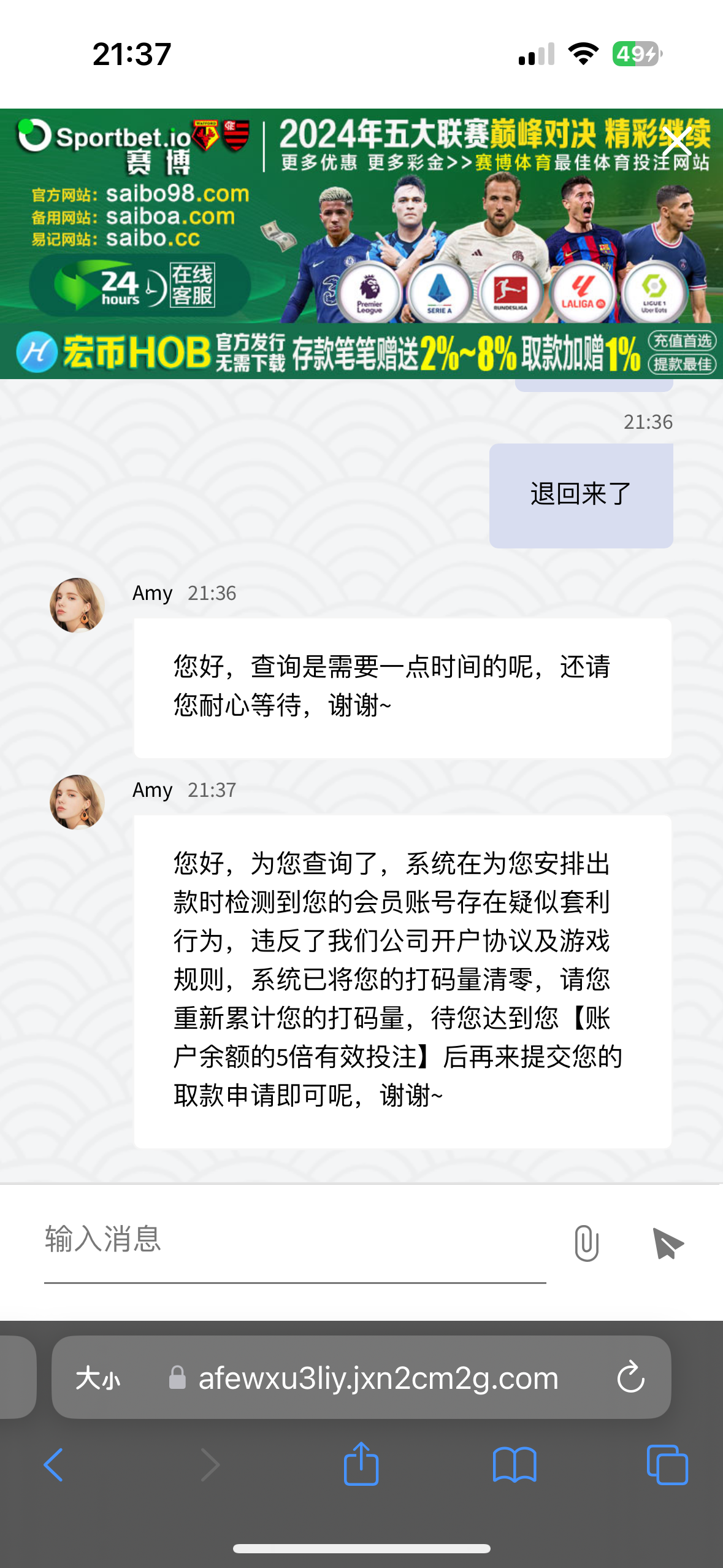Image resolution: width=723 pixels, height=1568 pixels.
Task: Open the 大小 page settings menu
Action: (98, 1378)
